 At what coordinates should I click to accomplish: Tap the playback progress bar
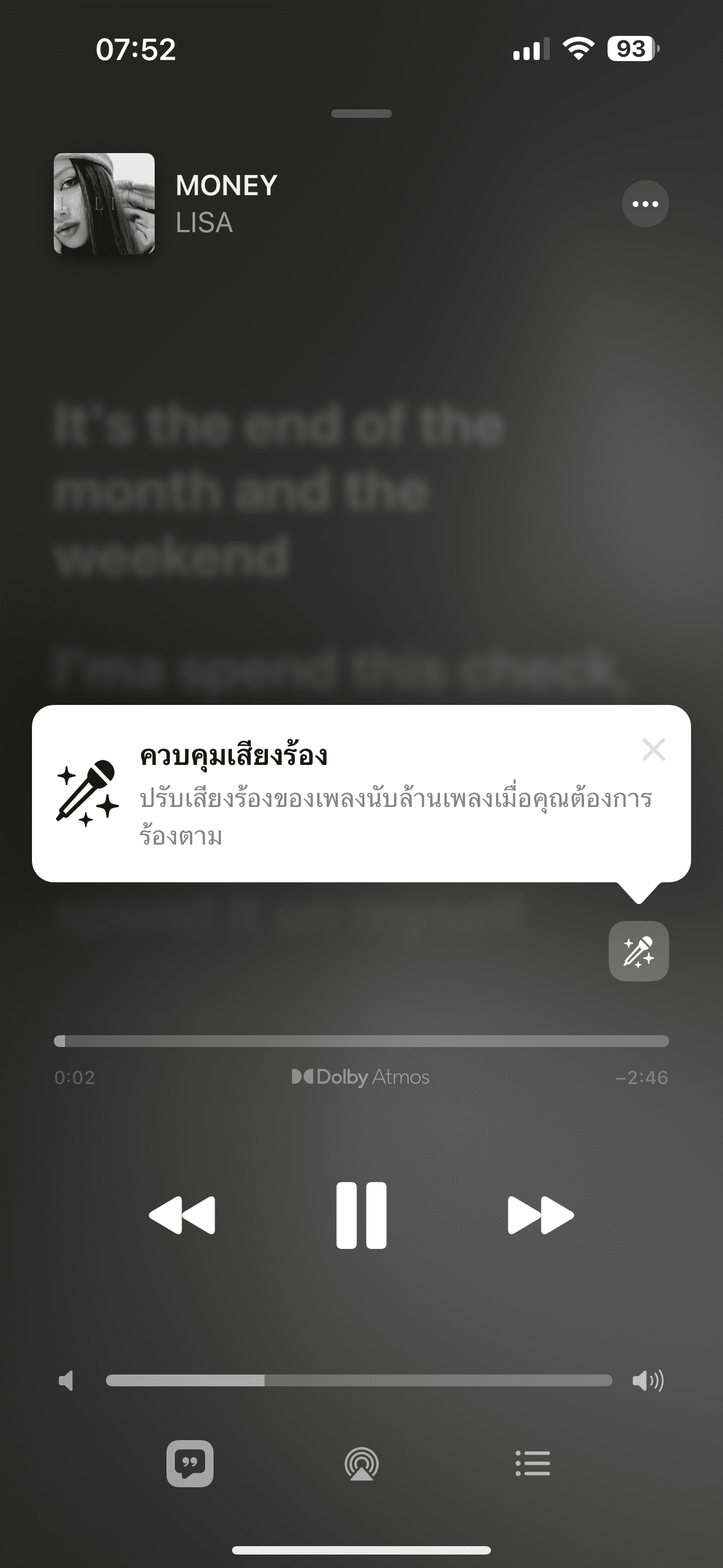tap(361, 1041)
